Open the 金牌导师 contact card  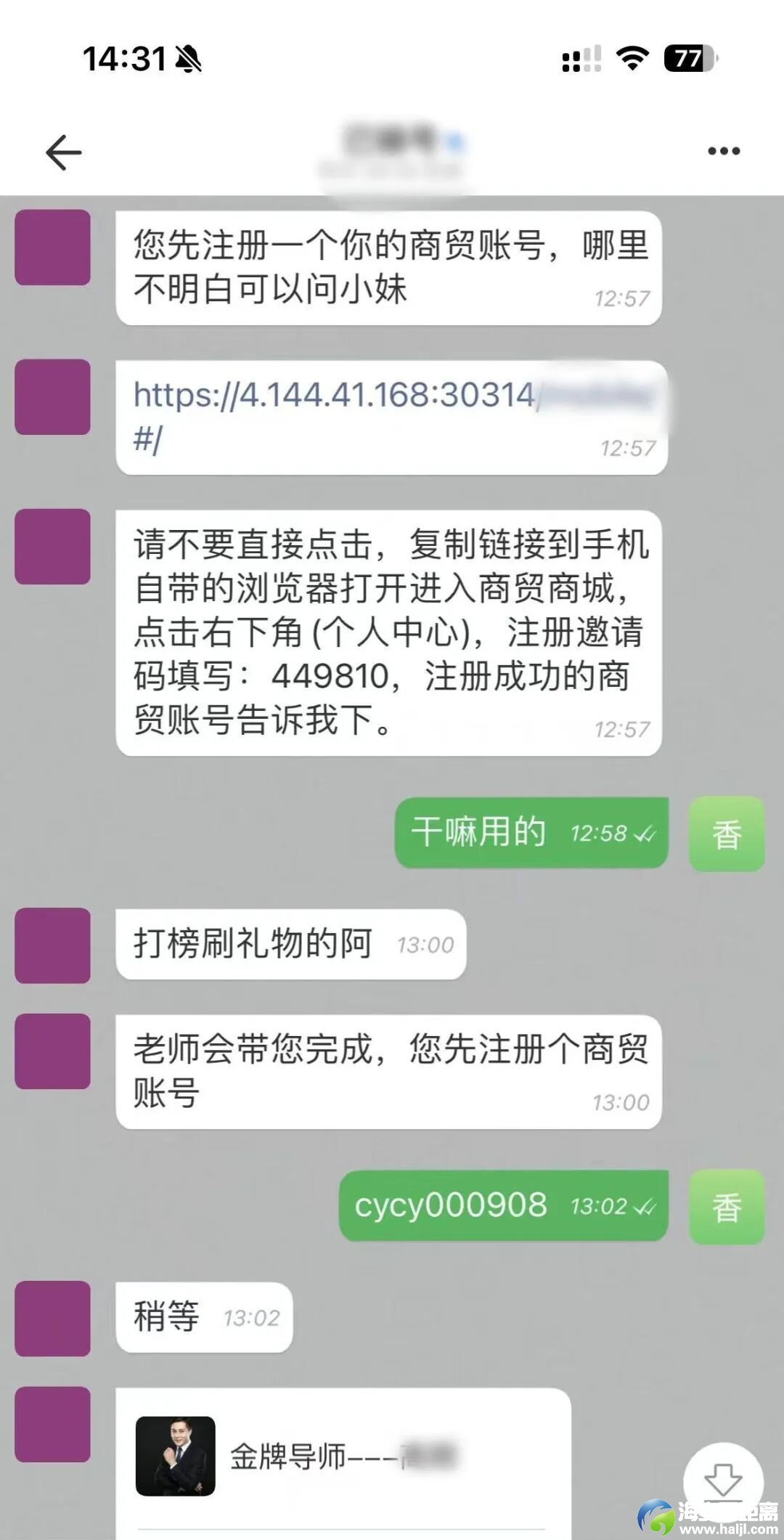tap(343, 1456)
